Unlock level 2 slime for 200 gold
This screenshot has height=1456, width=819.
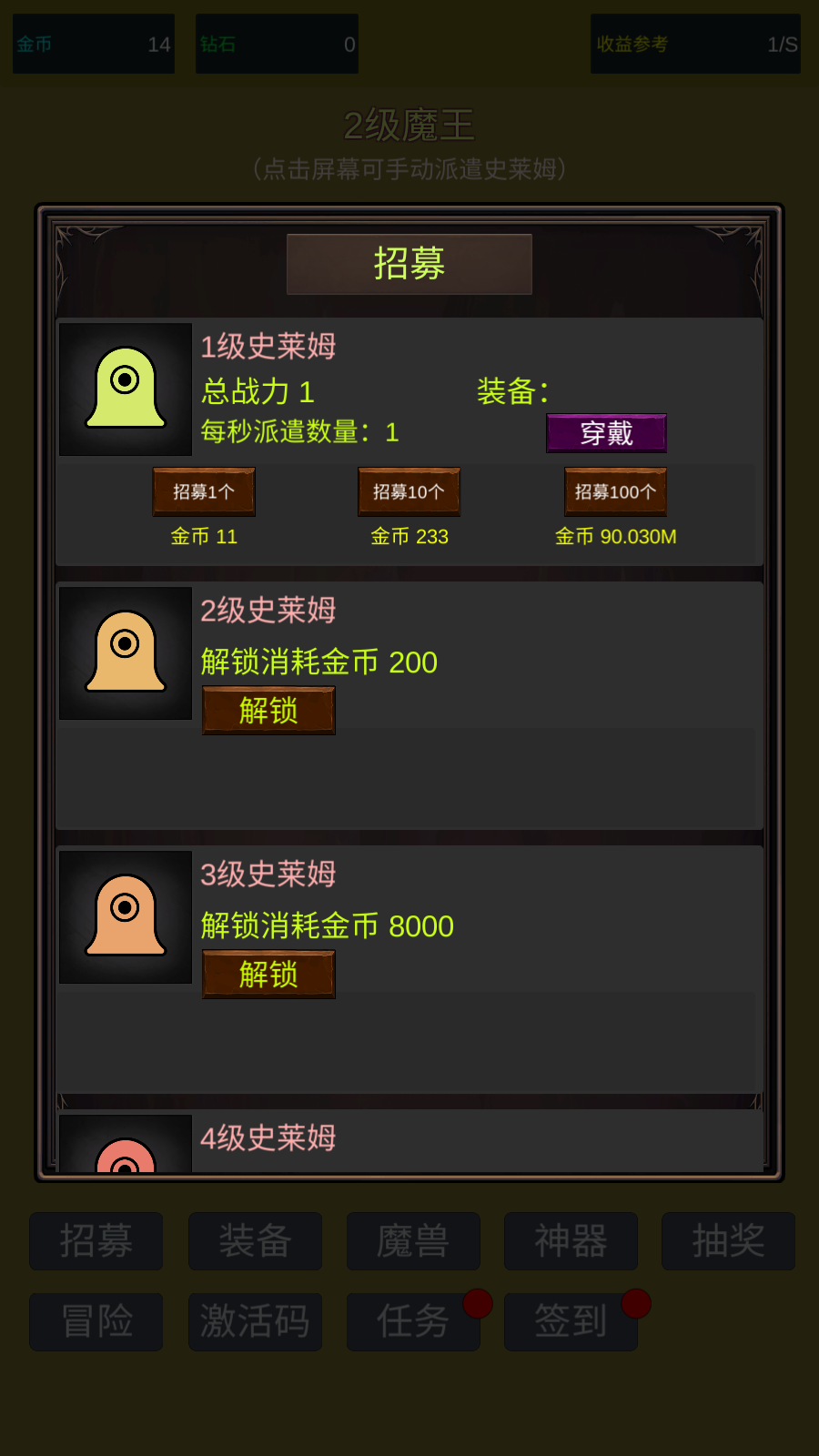pos(268,711)
